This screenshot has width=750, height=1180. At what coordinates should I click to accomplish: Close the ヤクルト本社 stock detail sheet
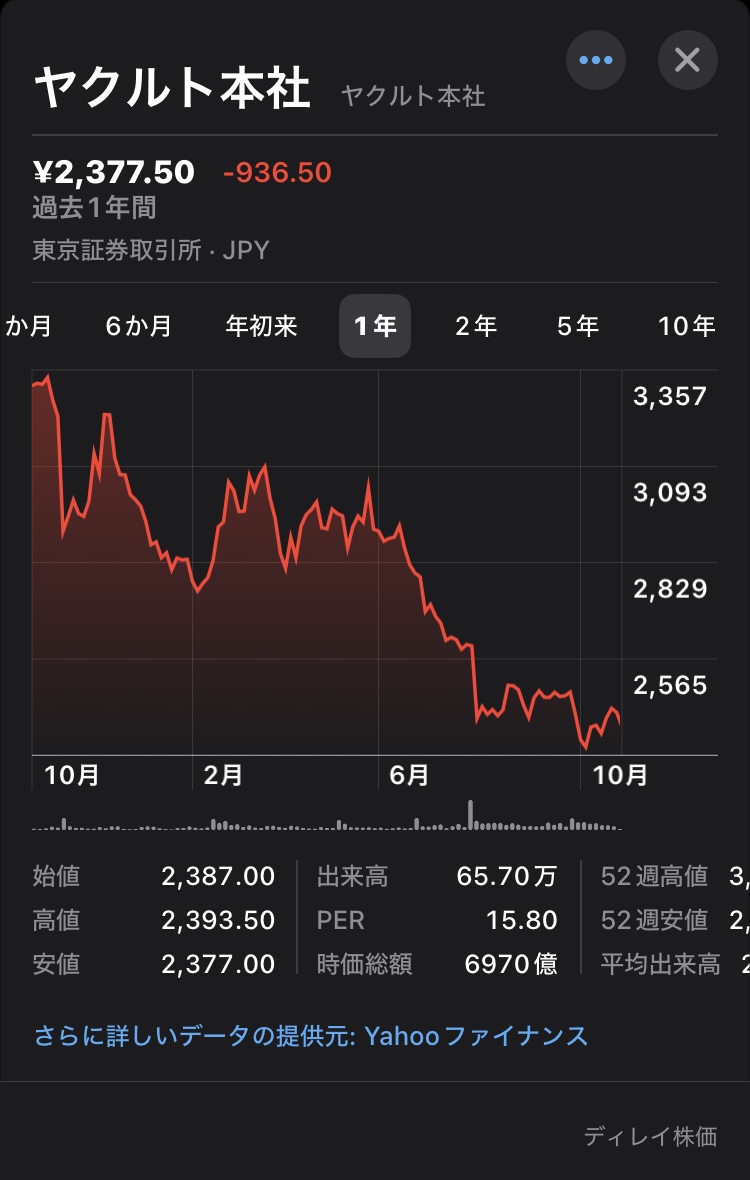click(x=687, y=60)
